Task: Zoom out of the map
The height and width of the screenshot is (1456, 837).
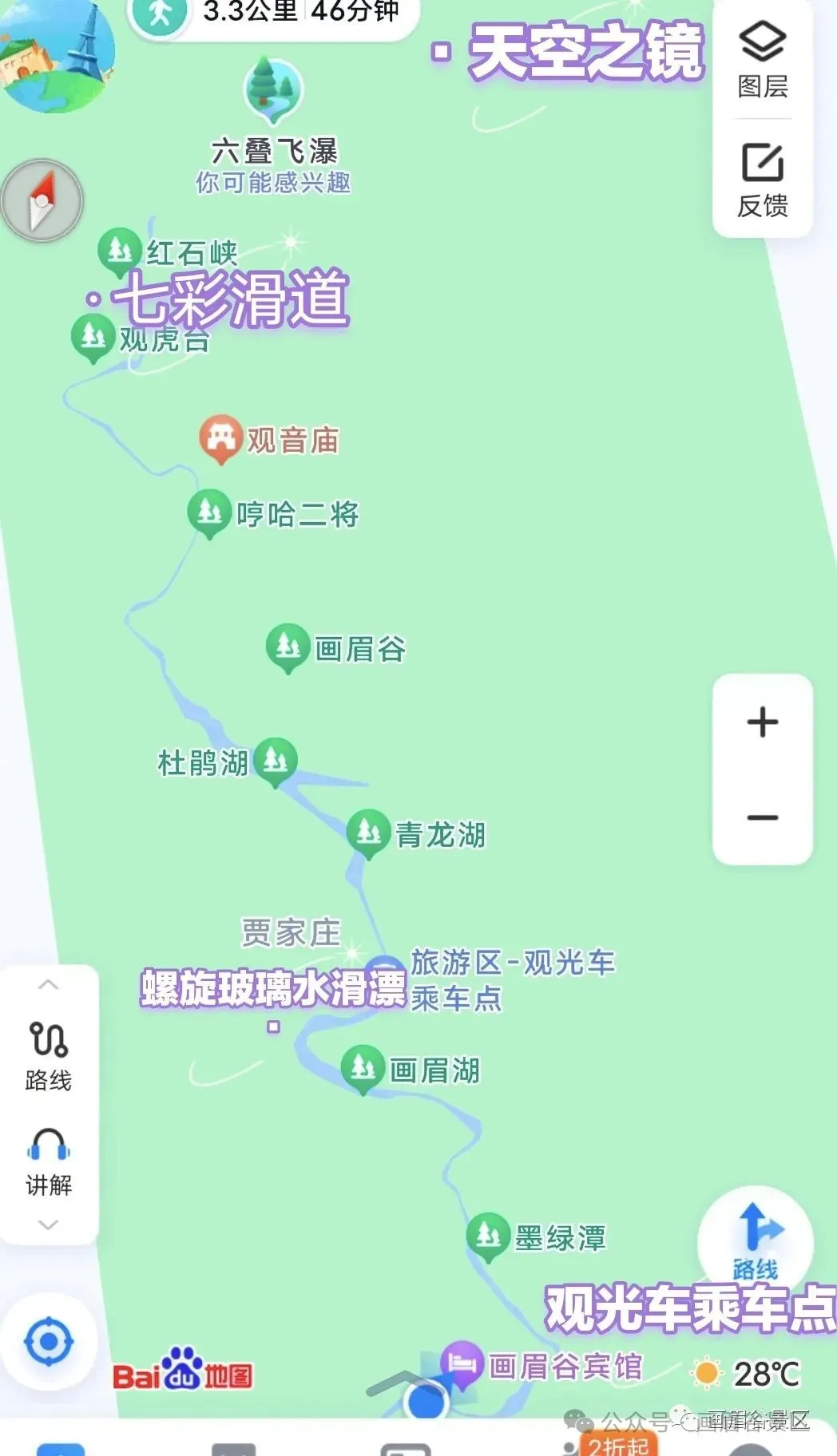Action: pos(762,817)
